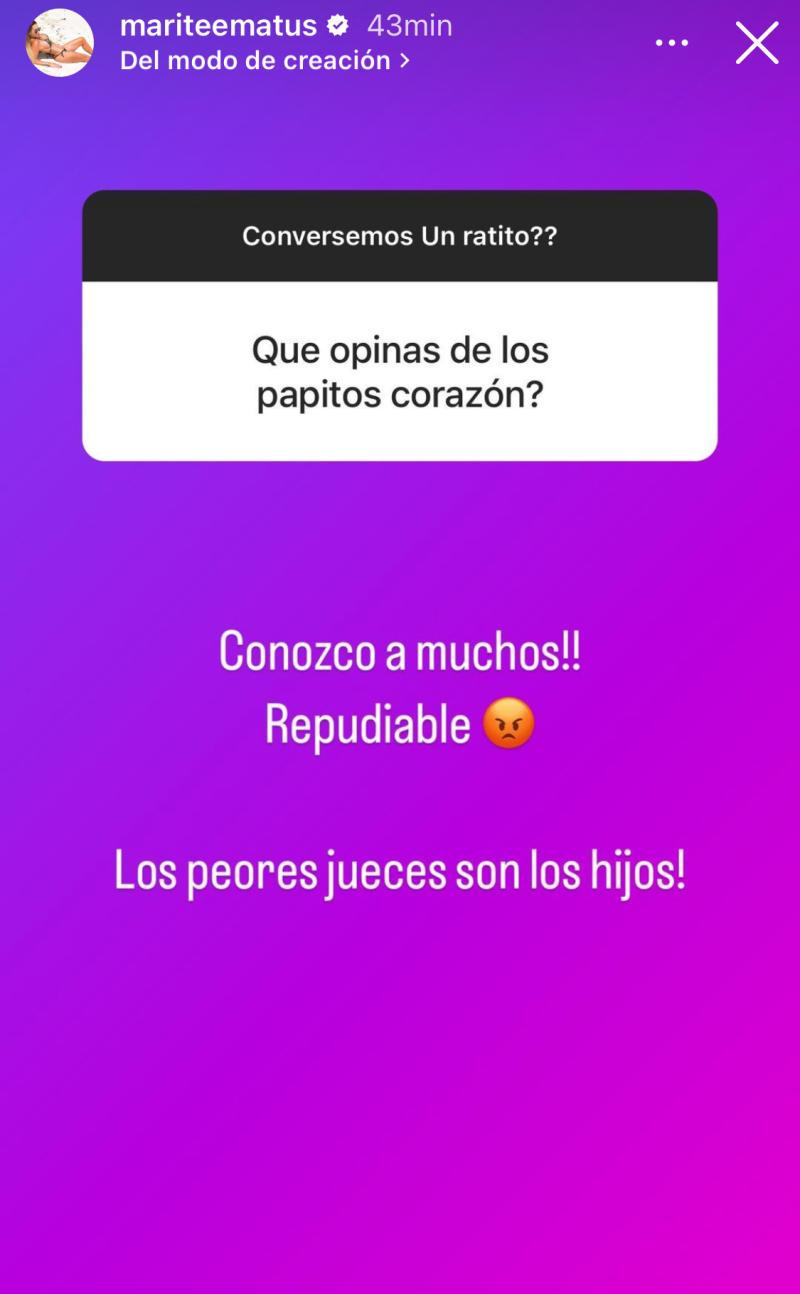Viewport: 800px width, 1294px height.
Task: Select the black header of the question sticker
Action: coord(398,237)
